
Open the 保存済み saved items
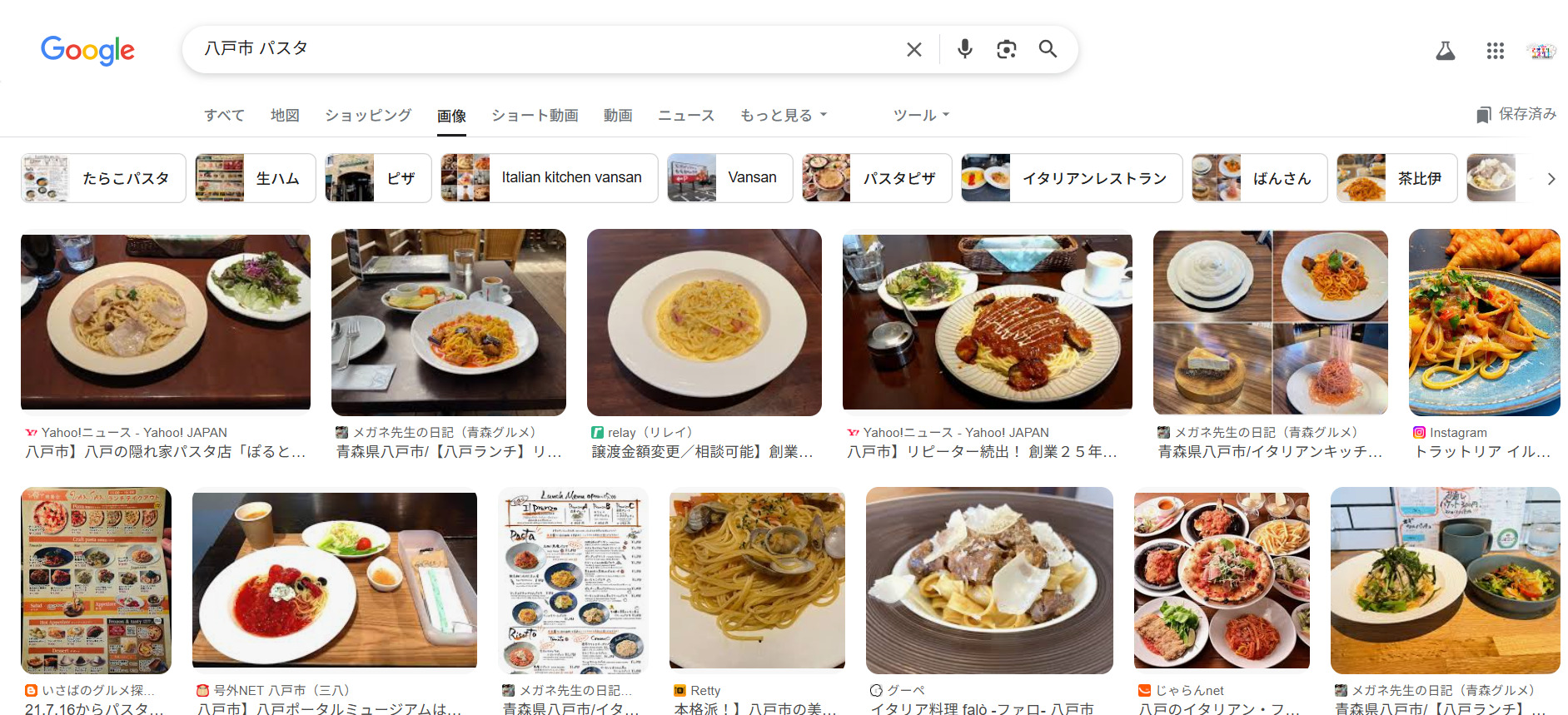pos(1516,114)
